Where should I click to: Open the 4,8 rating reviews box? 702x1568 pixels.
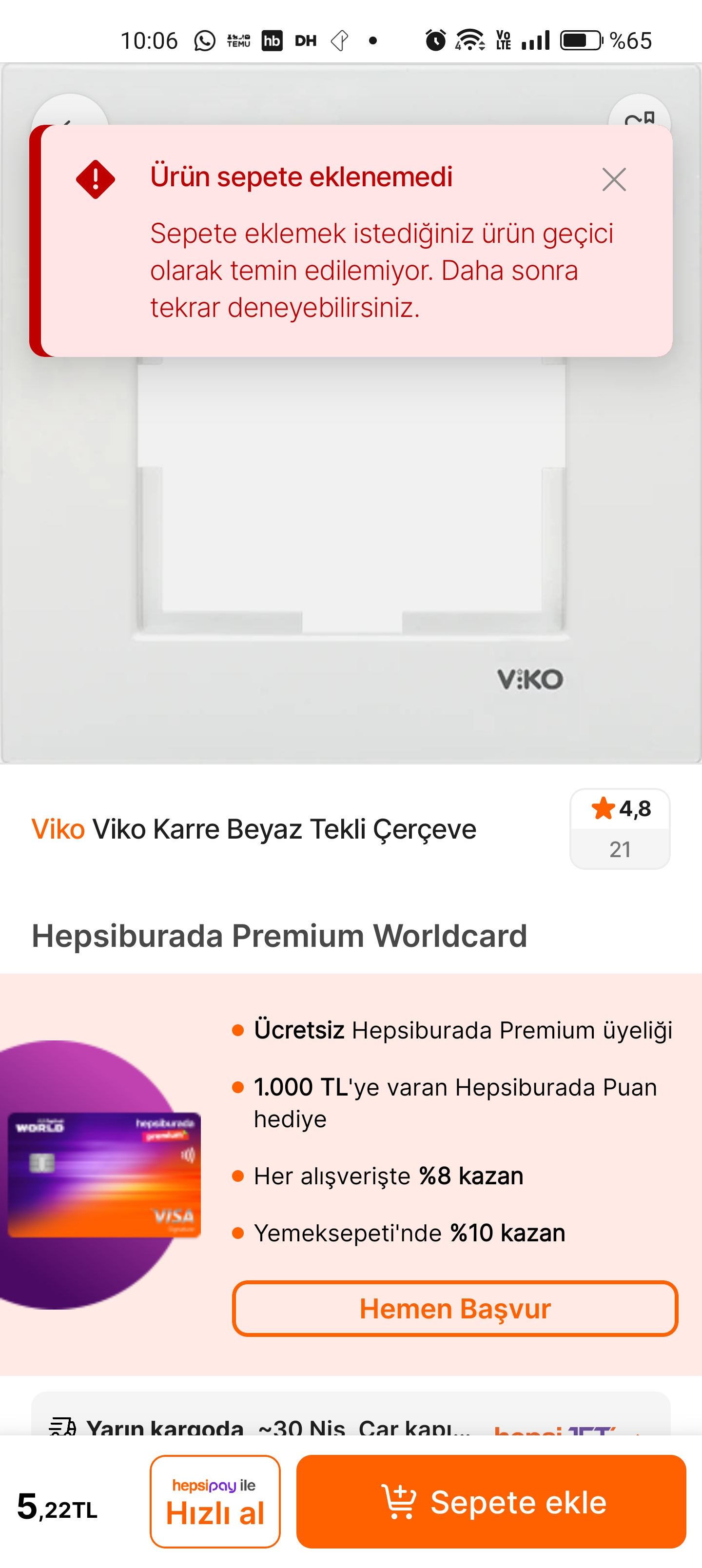point(619,828)
